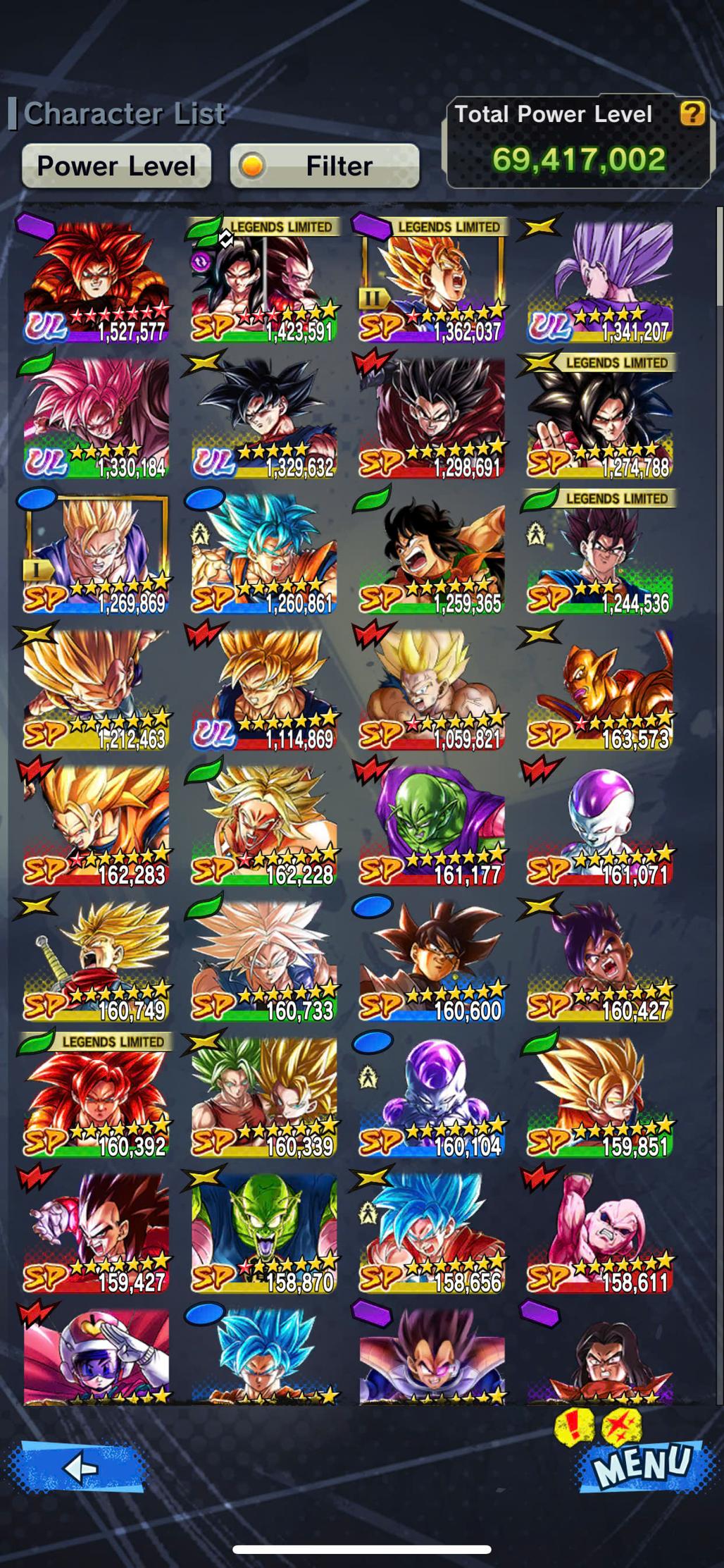Choose character with power level 1,114,869
724x1568 pixels.
click(264, 690)
